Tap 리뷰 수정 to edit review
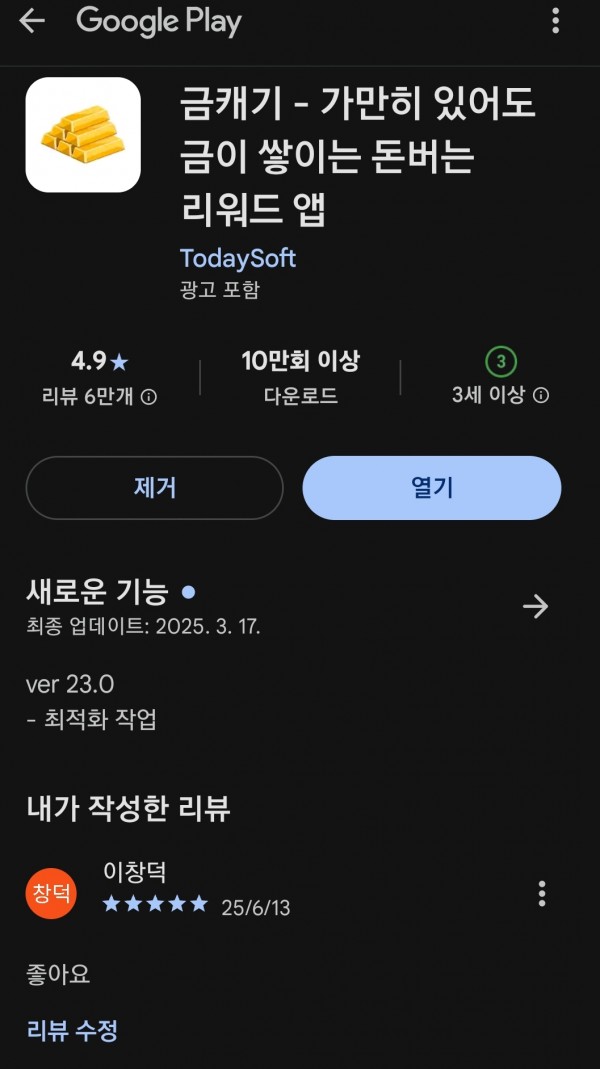Screen dimensions: 600x1069 point(72,1029)
